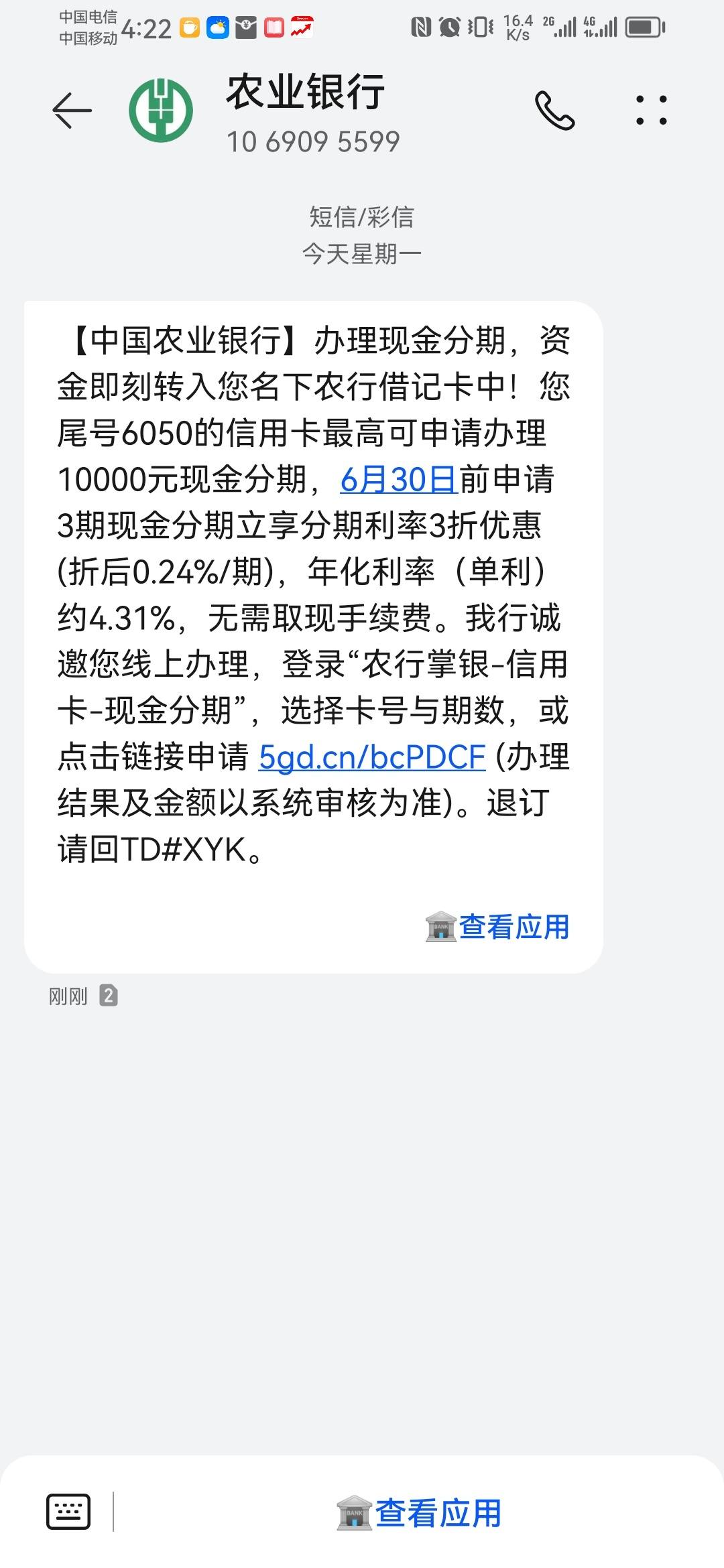The height and width of the screenshot is (1568, 724).
Task: Tap 查看应用 on the bottom bar
Action: [420, 1513]
